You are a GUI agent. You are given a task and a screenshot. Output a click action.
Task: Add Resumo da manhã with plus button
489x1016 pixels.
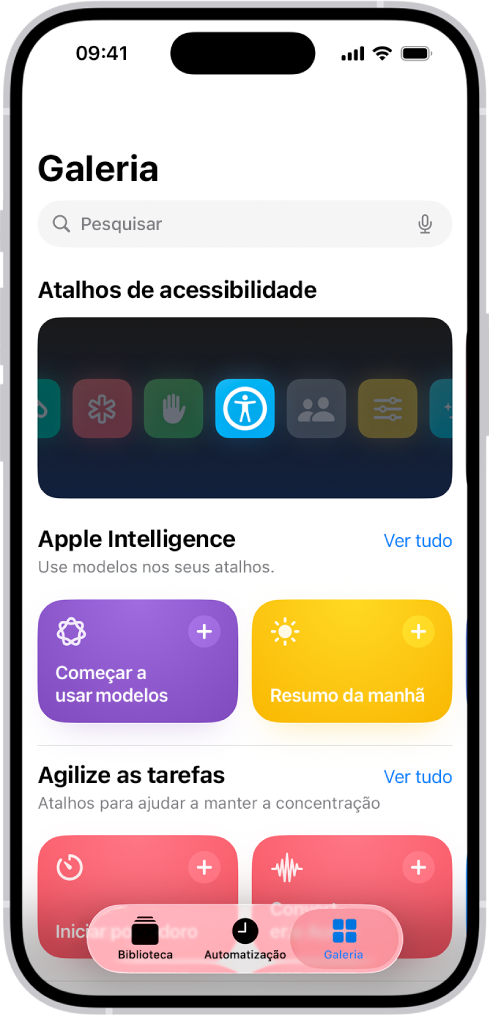click(418, 632)
